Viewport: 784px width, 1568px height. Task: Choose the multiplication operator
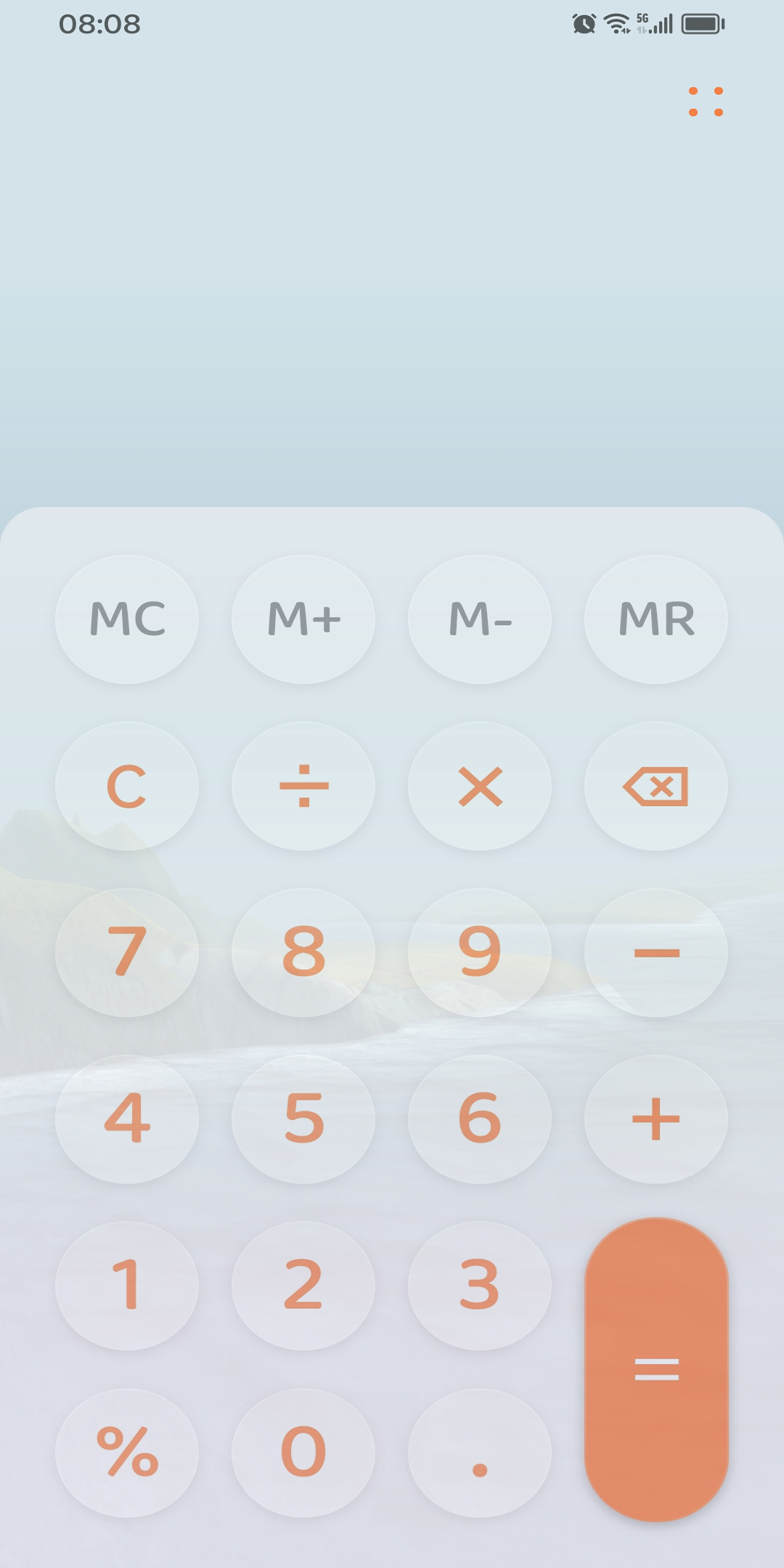coord(480,786)
